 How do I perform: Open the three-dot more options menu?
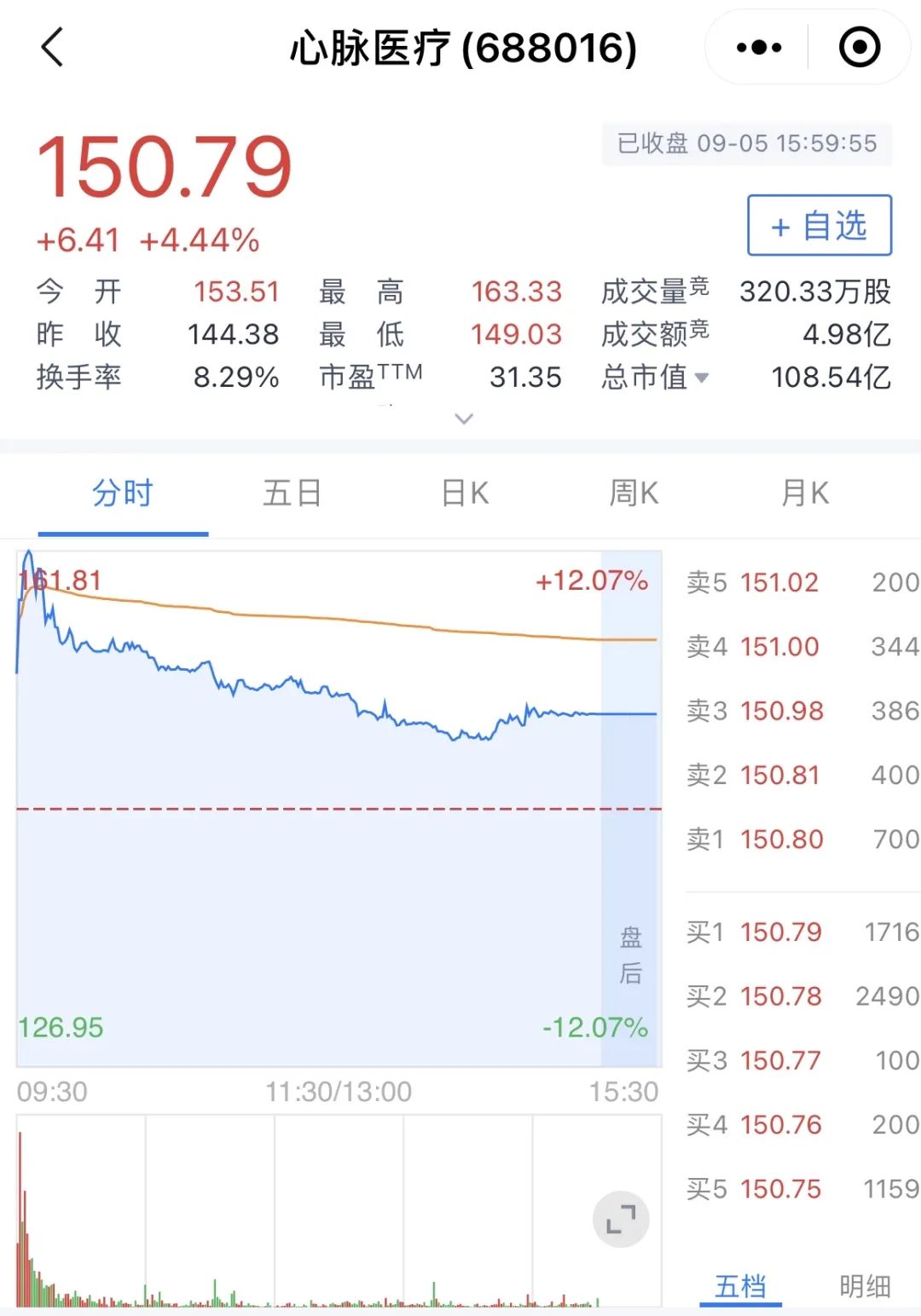coord(757,49)
